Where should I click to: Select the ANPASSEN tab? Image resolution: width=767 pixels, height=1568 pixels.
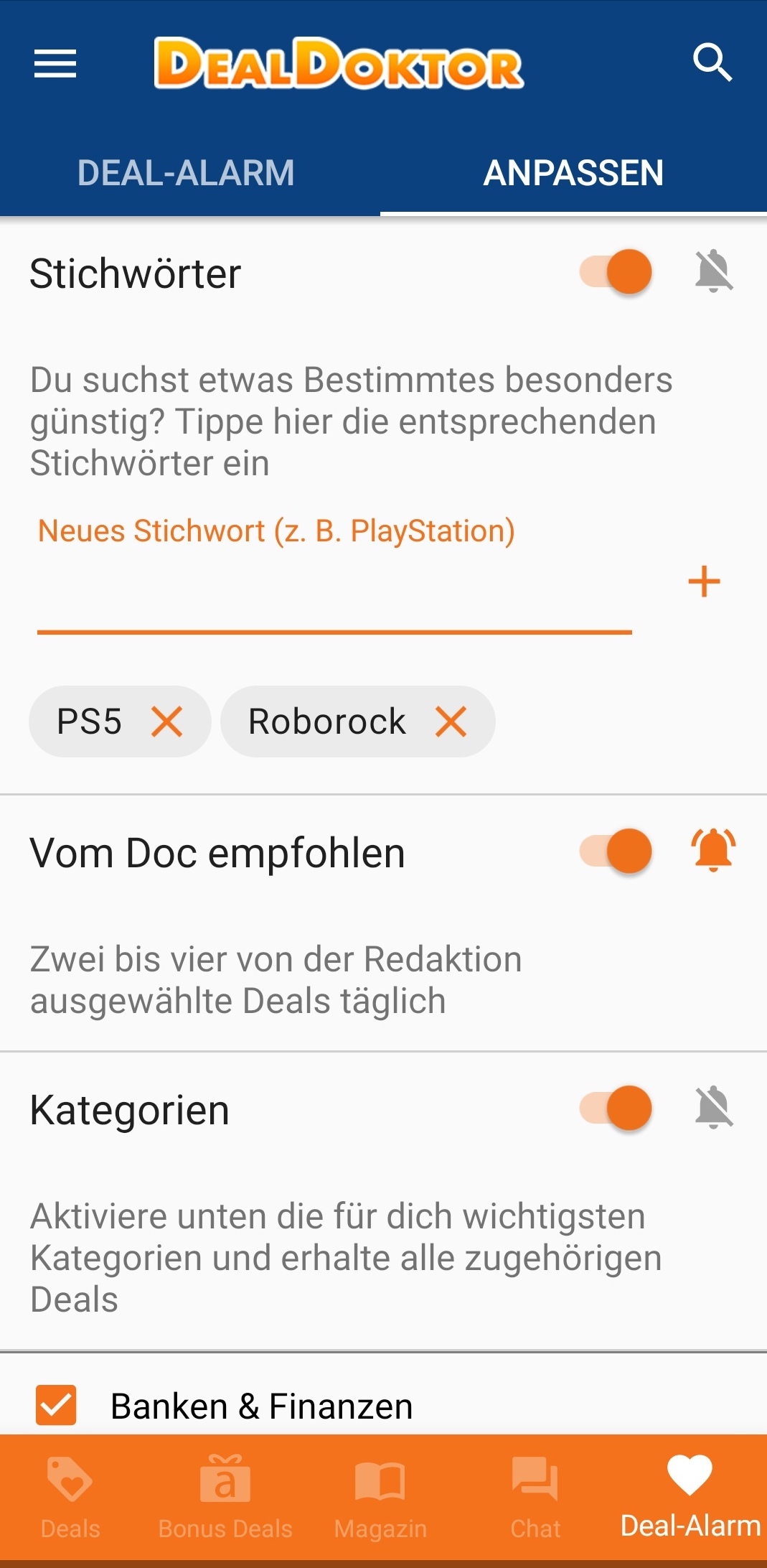[573, 173]
